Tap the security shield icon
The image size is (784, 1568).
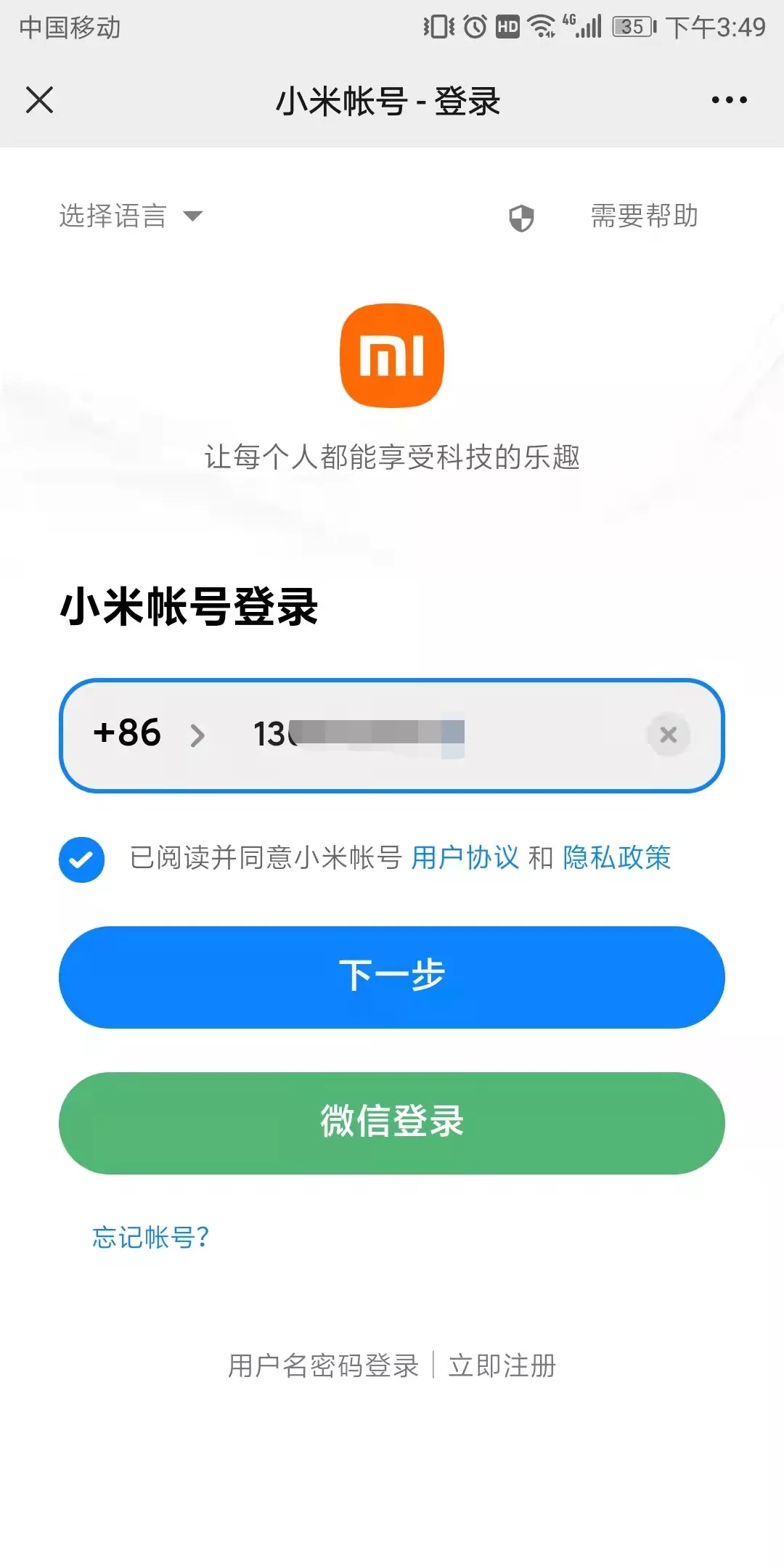click(521, 218)
